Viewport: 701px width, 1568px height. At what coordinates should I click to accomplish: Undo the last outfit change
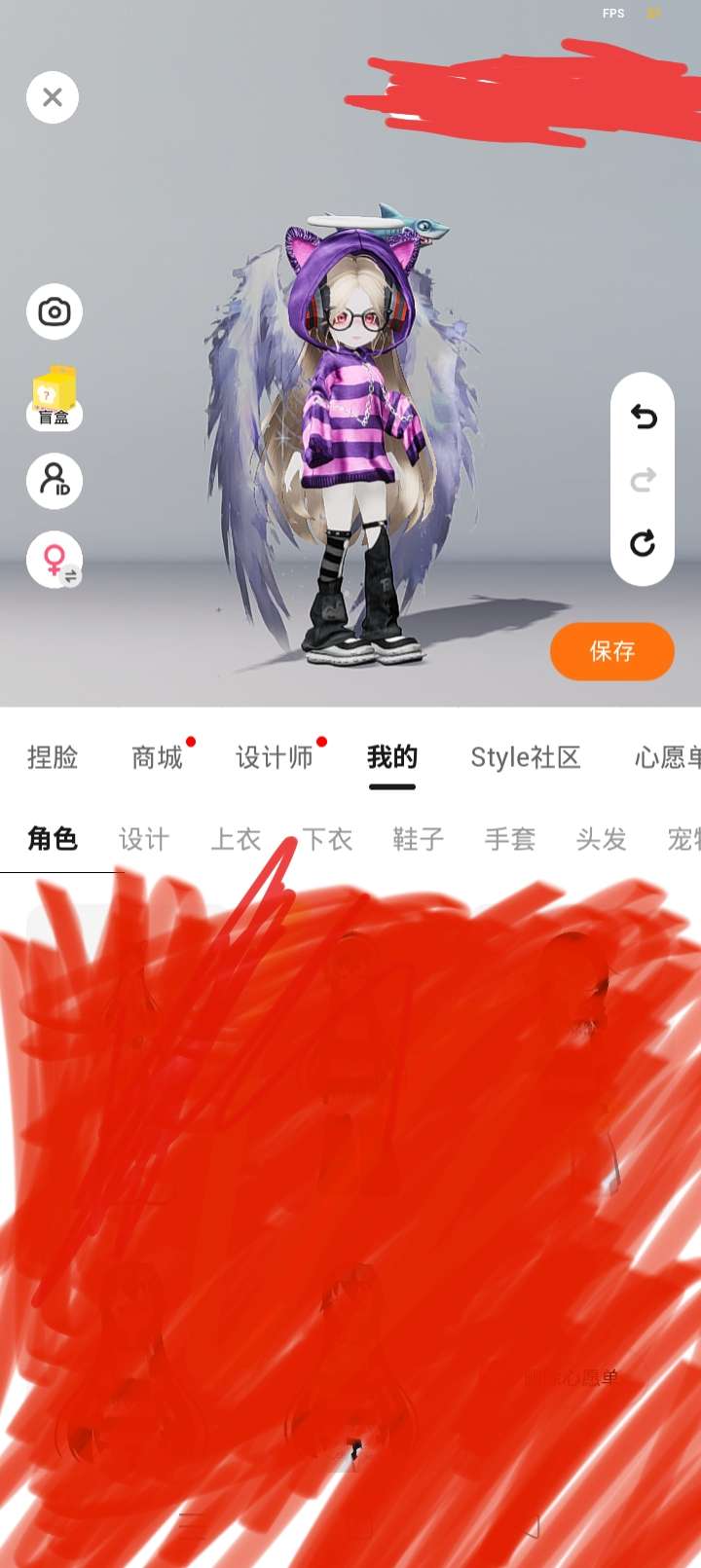pyautogui.click(x=643, y=417)
